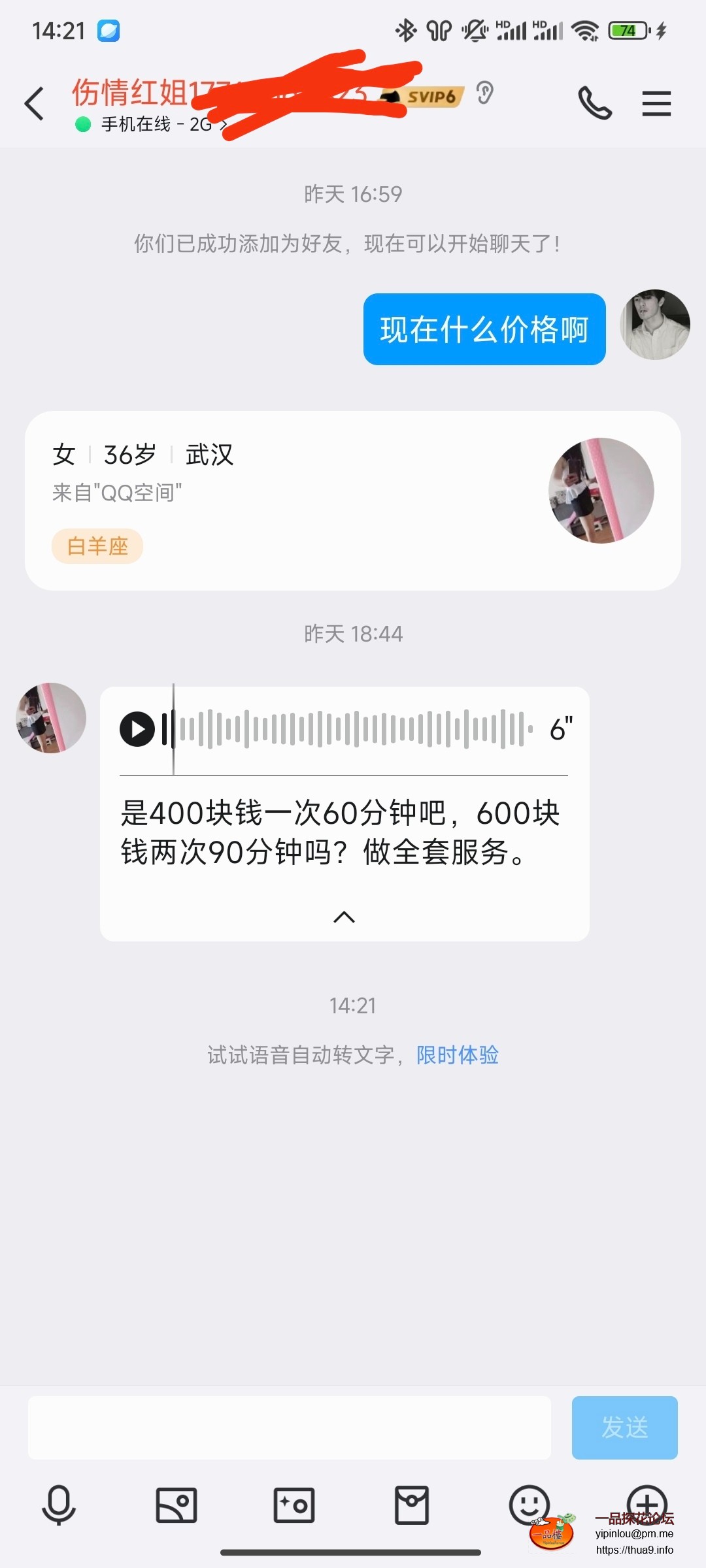The image size is (706, 1568).
Task: Tap the 发送 send button
Action: tap(624, 1428)
